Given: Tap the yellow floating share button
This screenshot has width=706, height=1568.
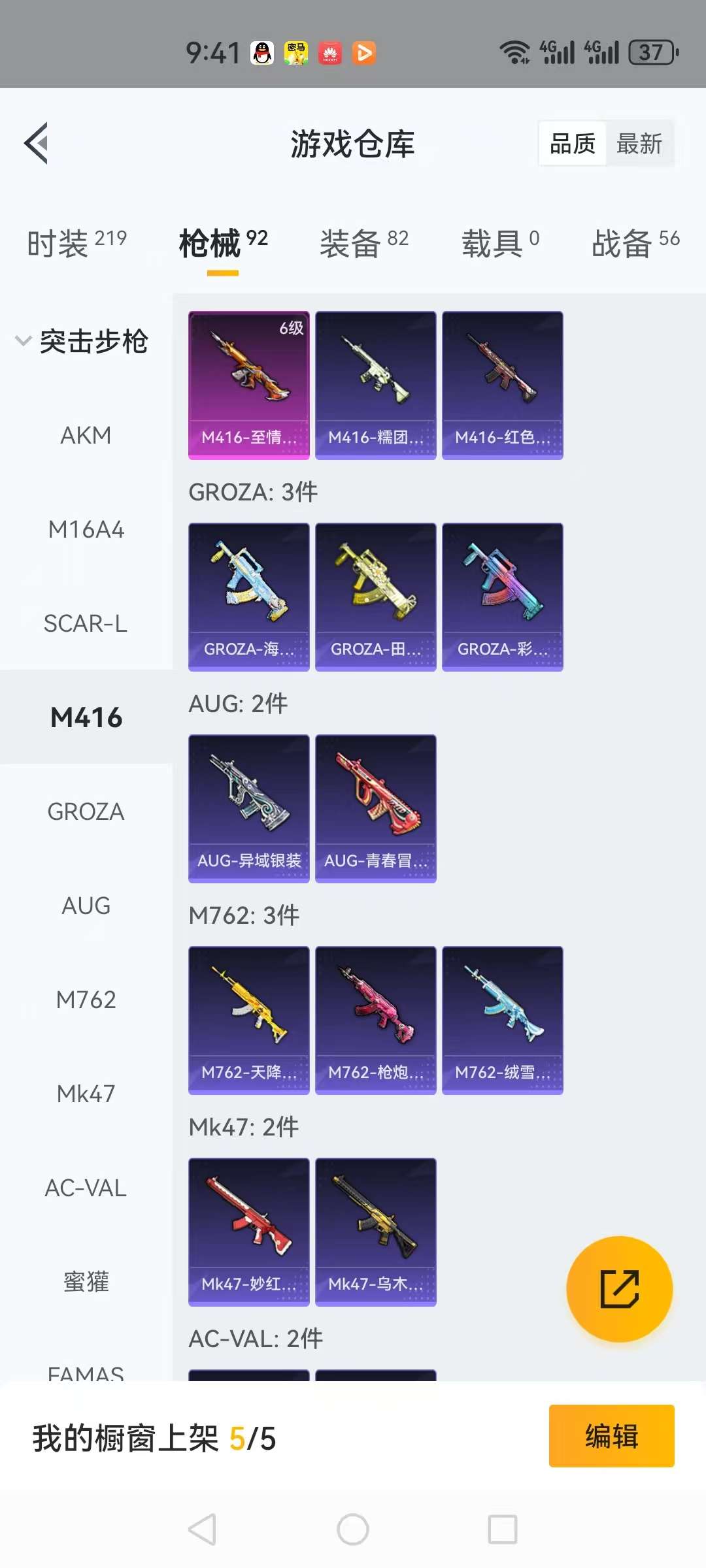Looking at the screenshot, I should click(x=619, y=1289).
